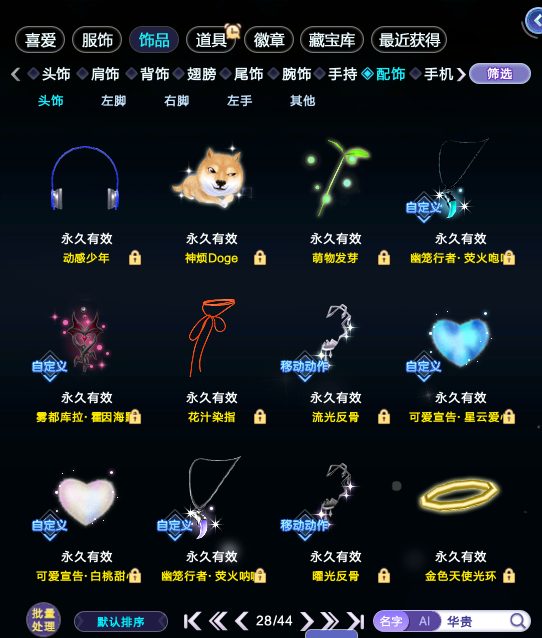Jump to the first page

coord(192,621)
